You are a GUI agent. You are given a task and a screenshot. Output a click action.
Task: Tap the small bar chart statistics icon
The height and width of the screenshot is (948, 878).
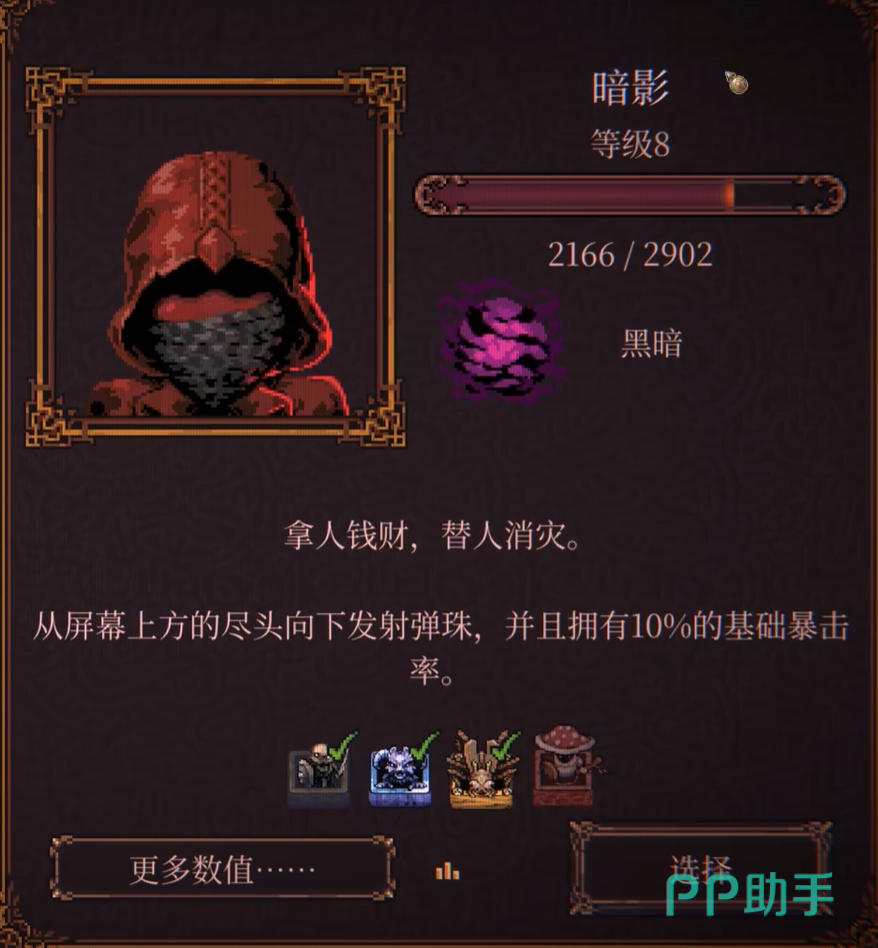(x=447, y=872)
